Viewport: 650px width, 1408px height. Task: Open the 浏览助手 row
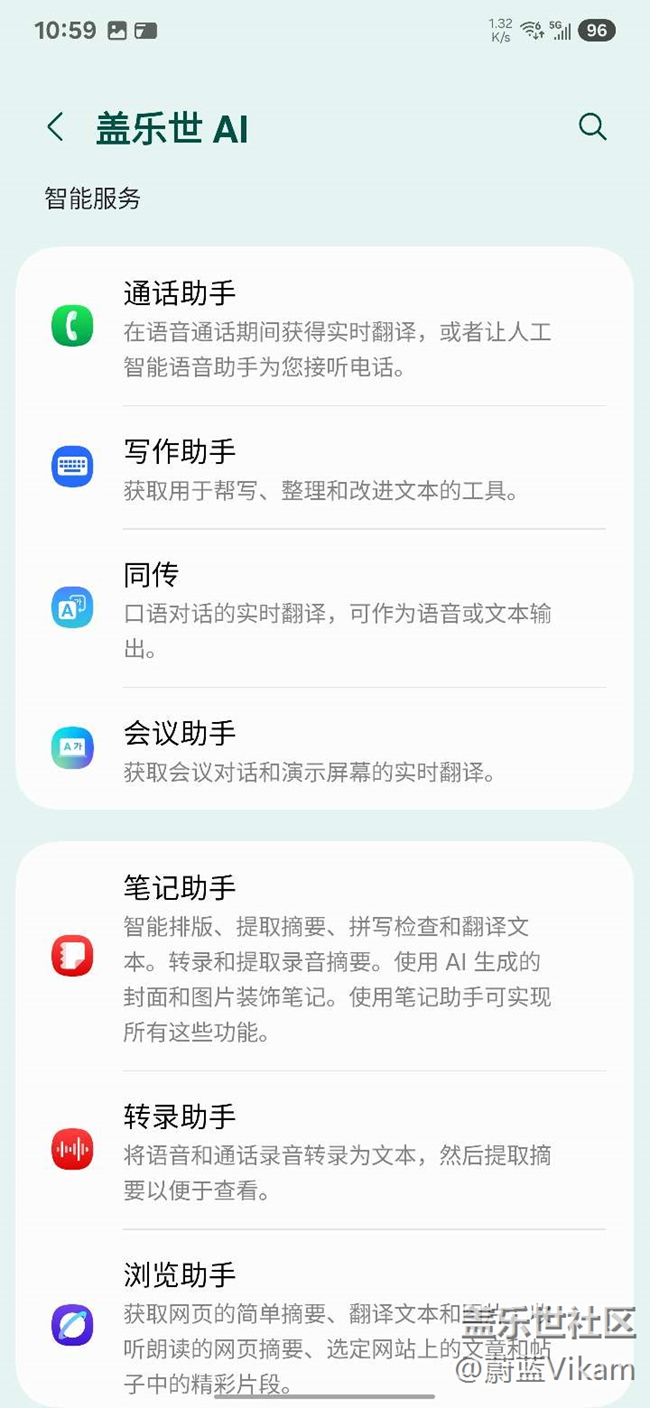pyautogui.click(x=324, y=1325)
